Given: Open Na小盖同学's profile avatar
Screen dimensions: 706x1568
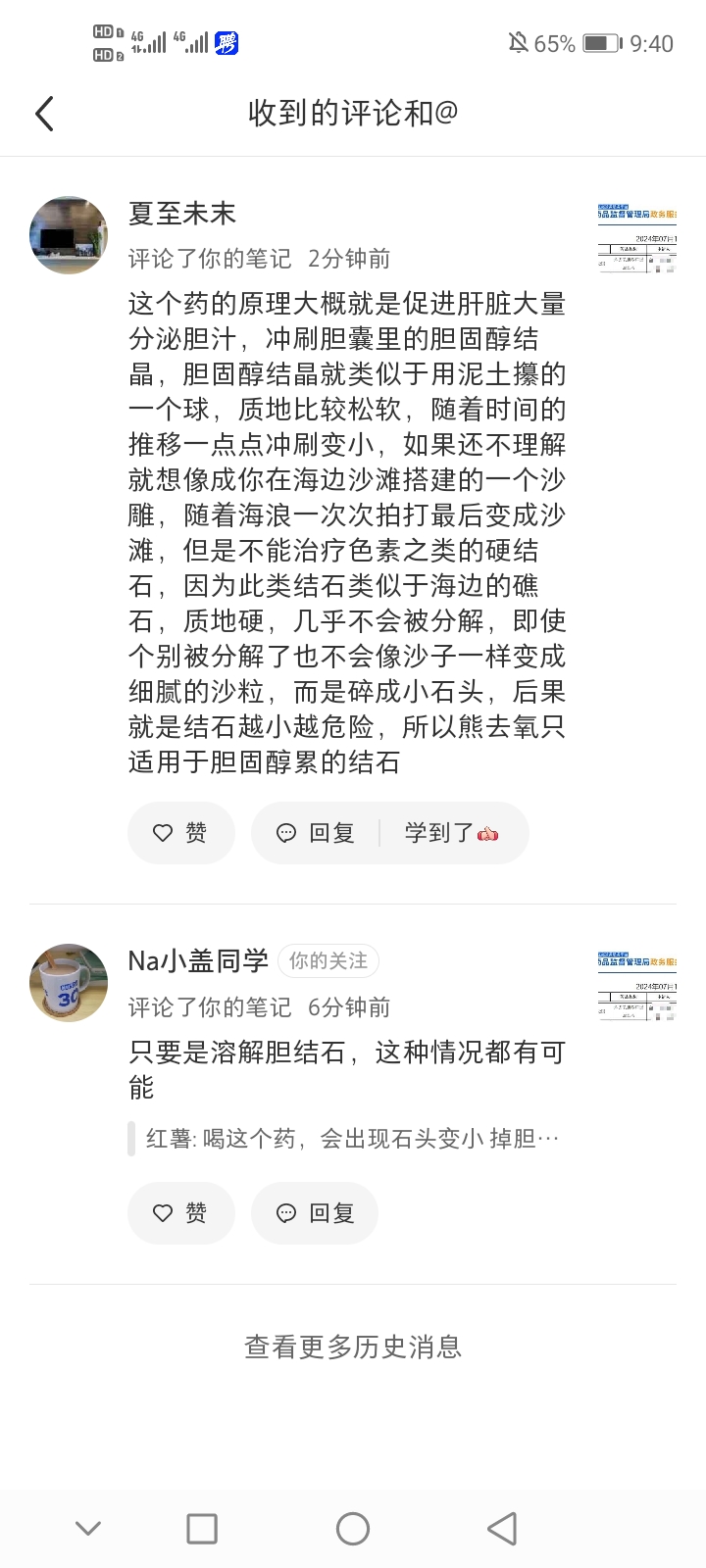Looking at the screenshot, I should [69, 983].
